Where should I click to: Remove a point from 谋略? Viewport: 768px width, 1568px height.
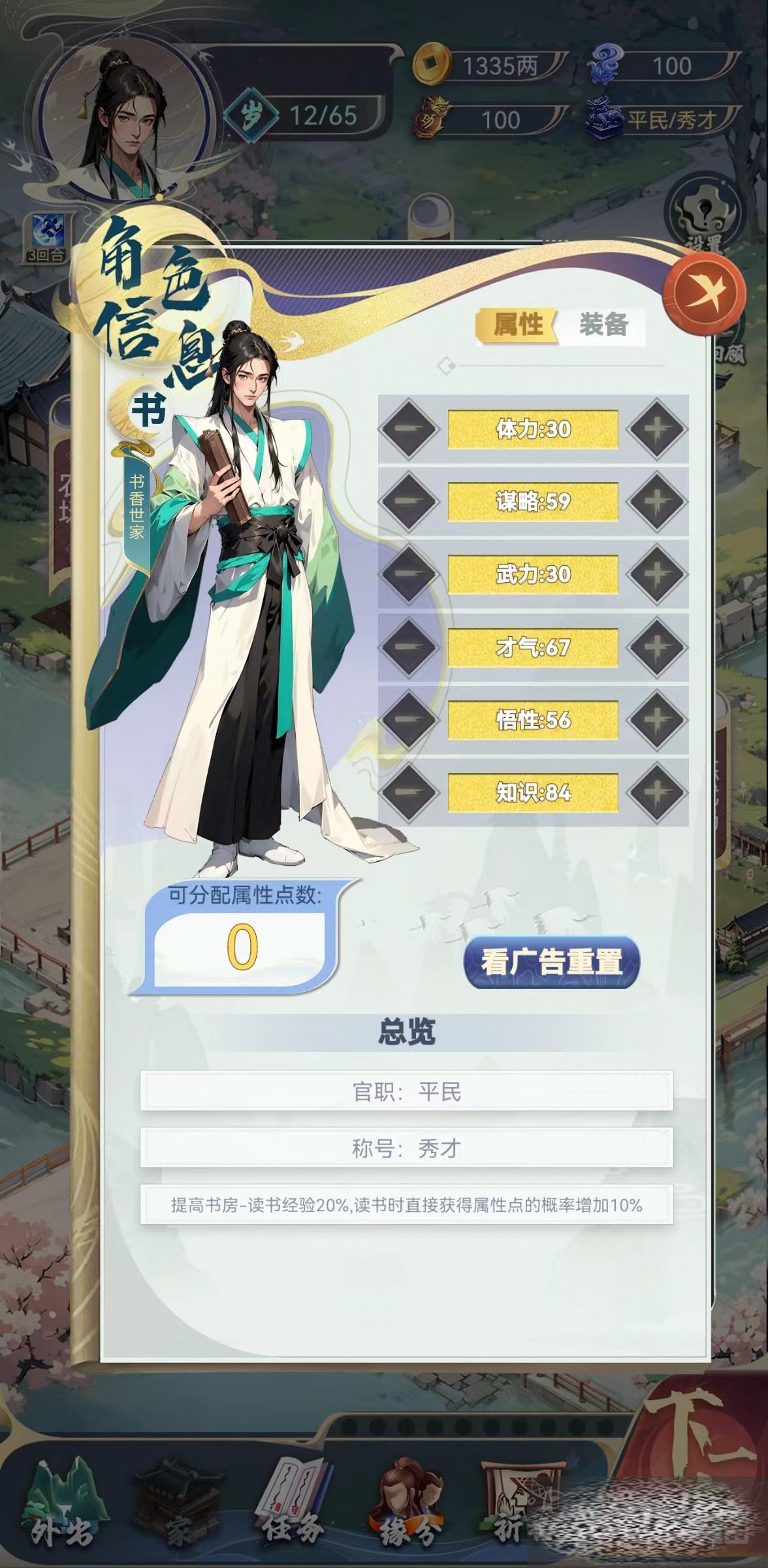coord(409,502)
